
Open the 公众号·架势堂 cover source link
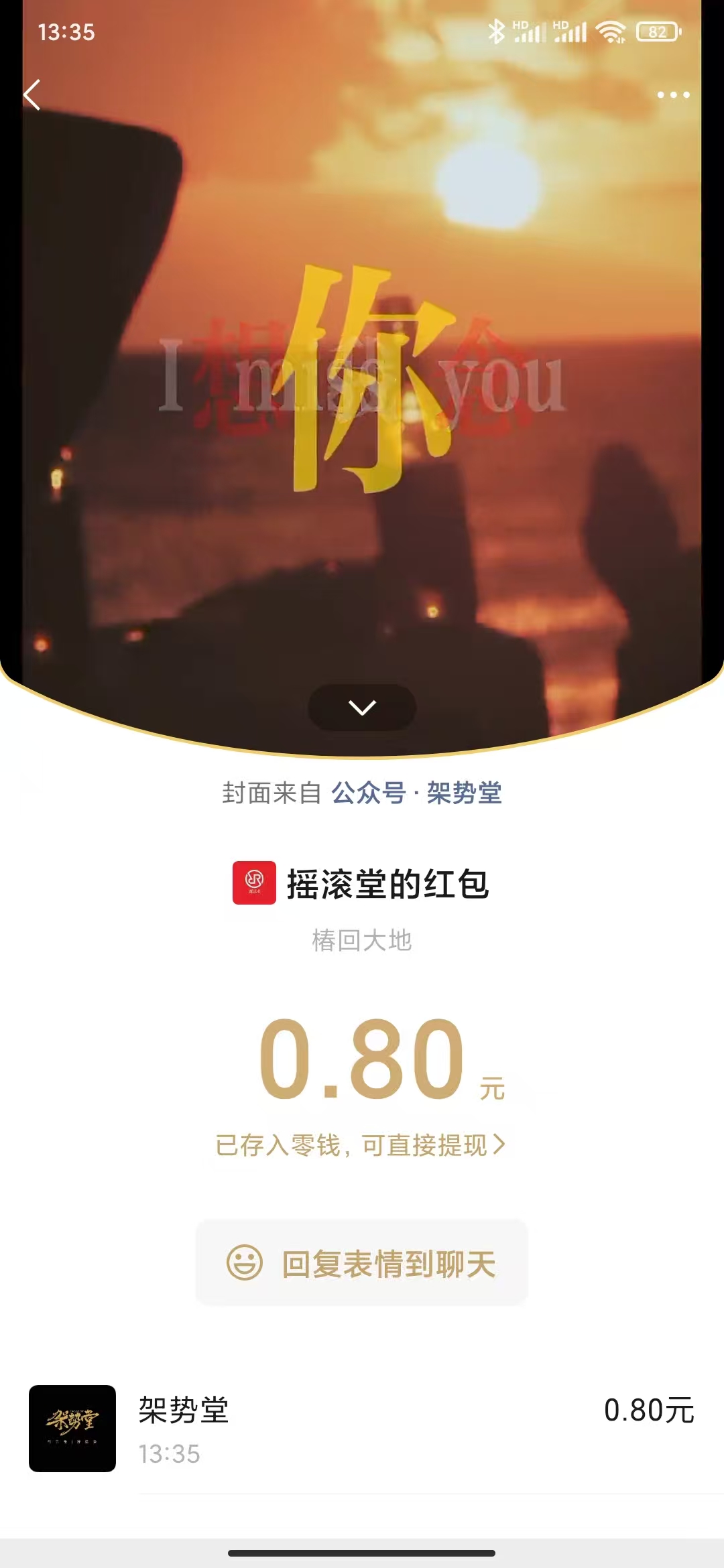click(416, 793)
